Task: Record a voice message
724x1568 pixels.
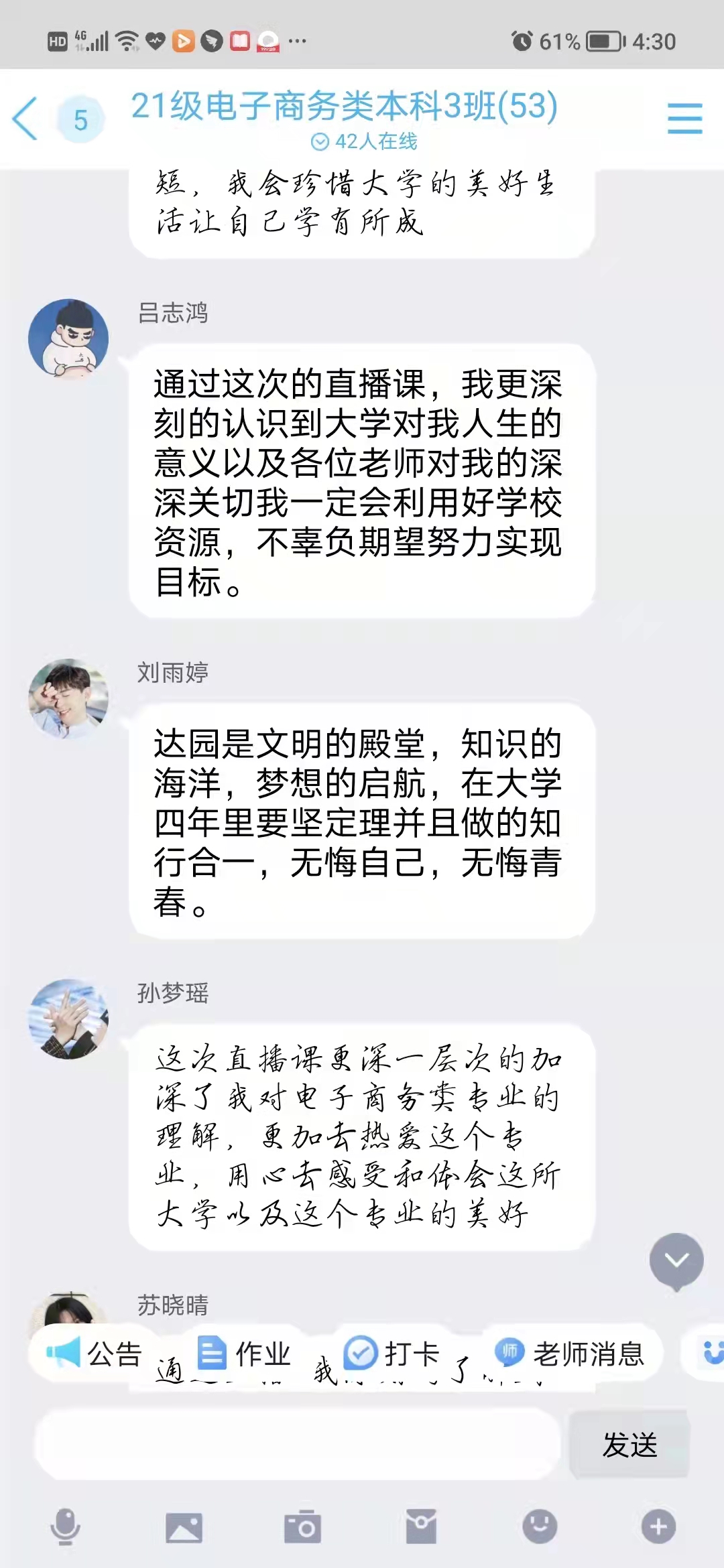Action: point(65,1527)
